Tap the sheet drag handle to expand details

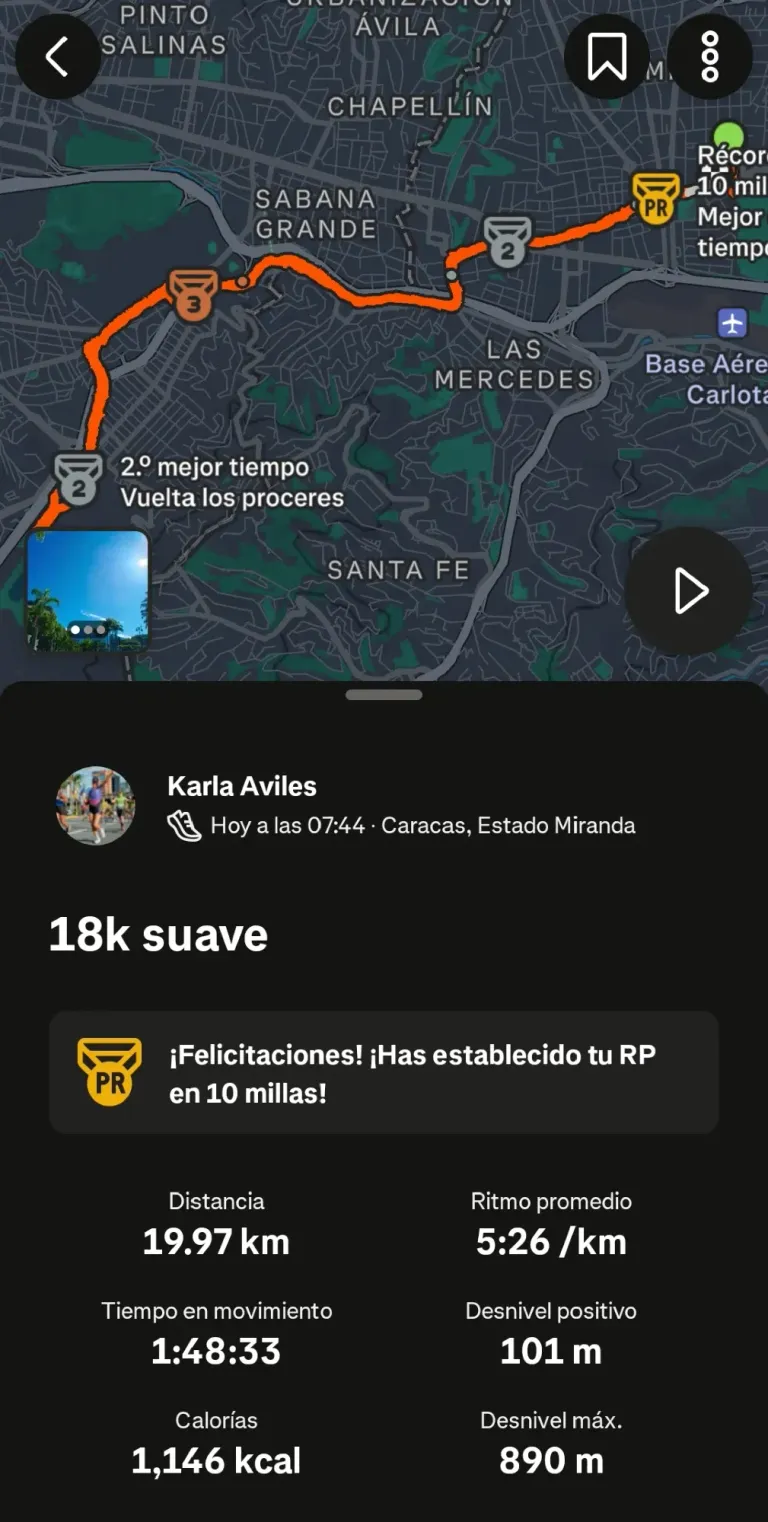pos(384,694)
